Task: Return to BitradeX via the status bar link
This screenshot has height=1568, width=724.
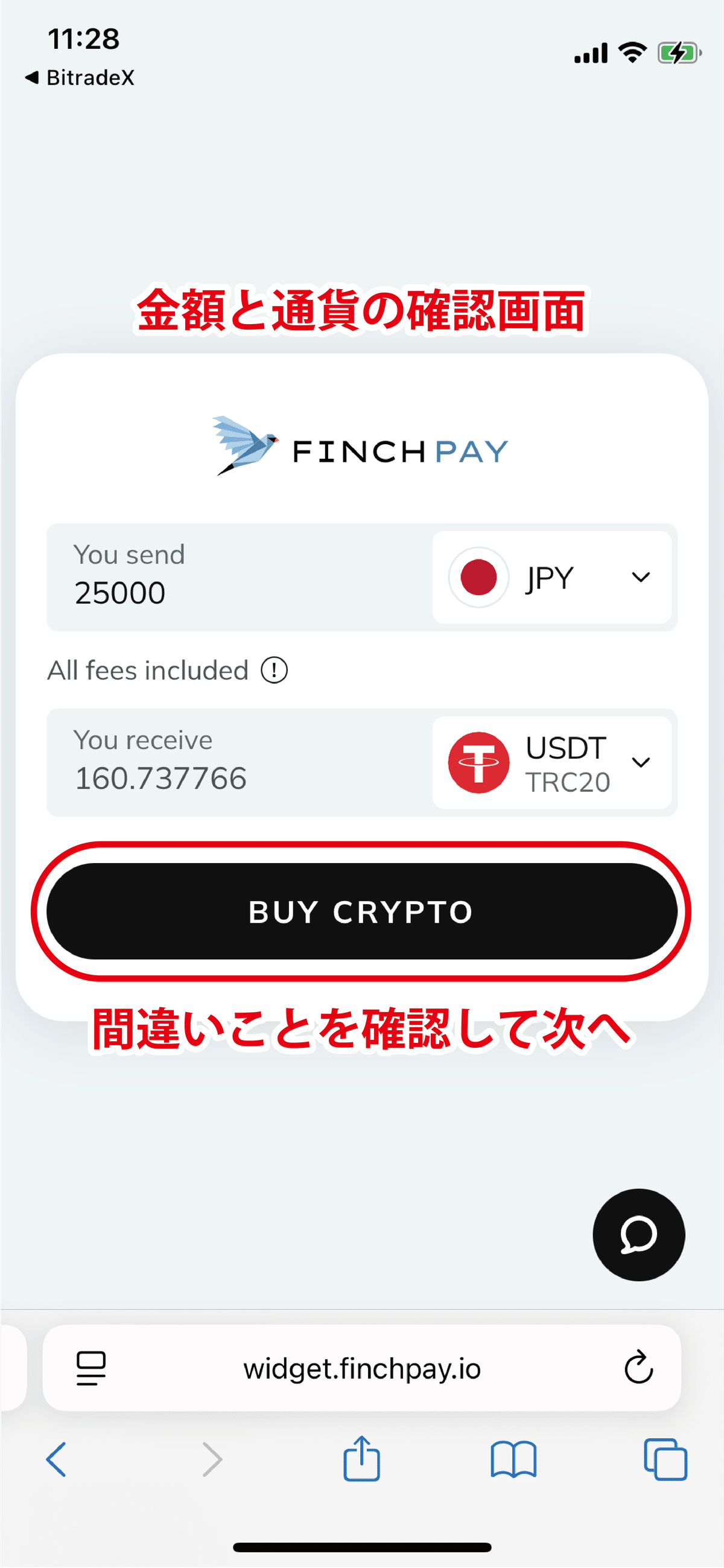Action: [x=80, y=77]
